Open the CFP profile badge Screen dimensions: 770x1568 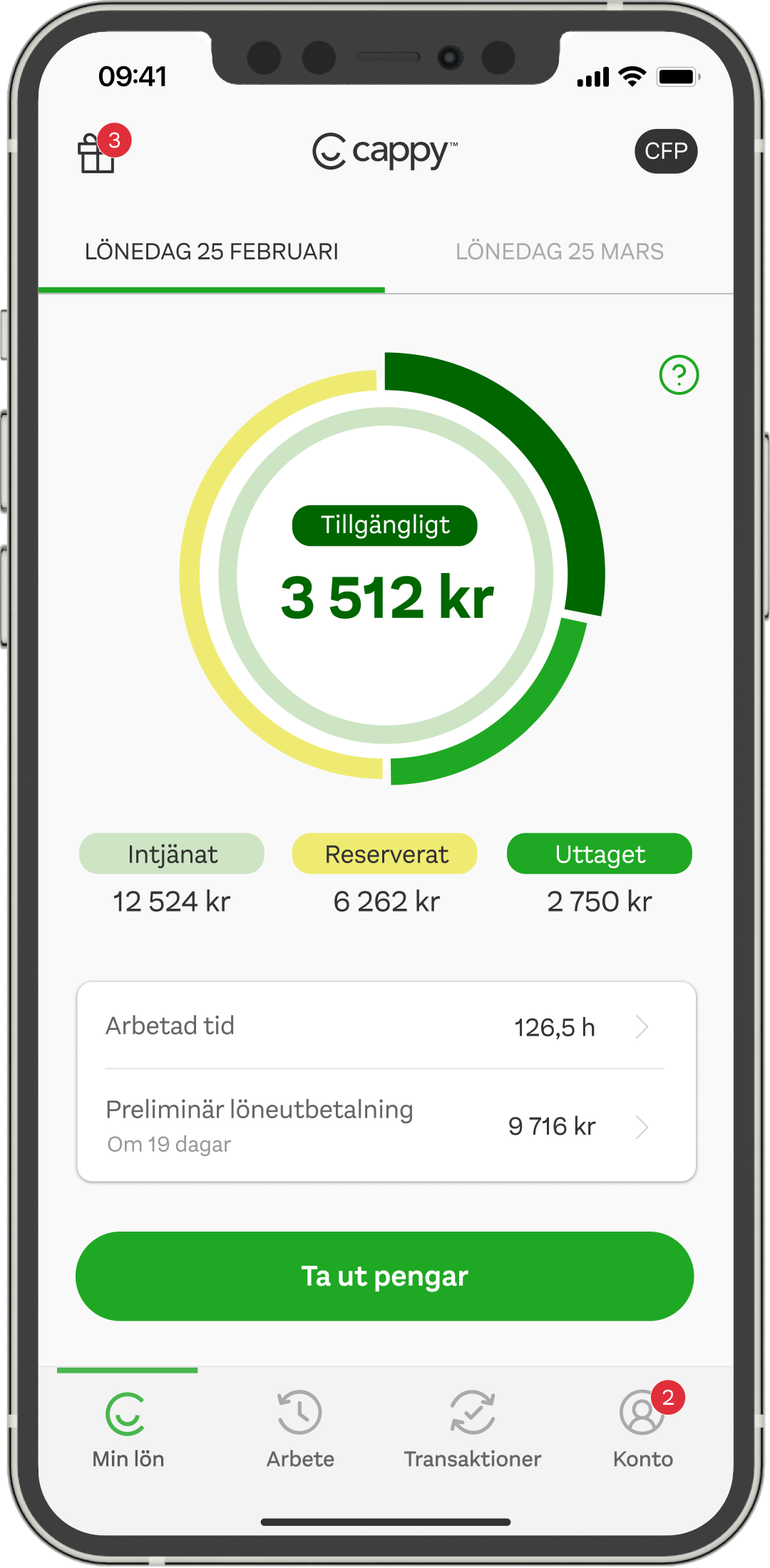pyautogui.click(x=665, y=151)
